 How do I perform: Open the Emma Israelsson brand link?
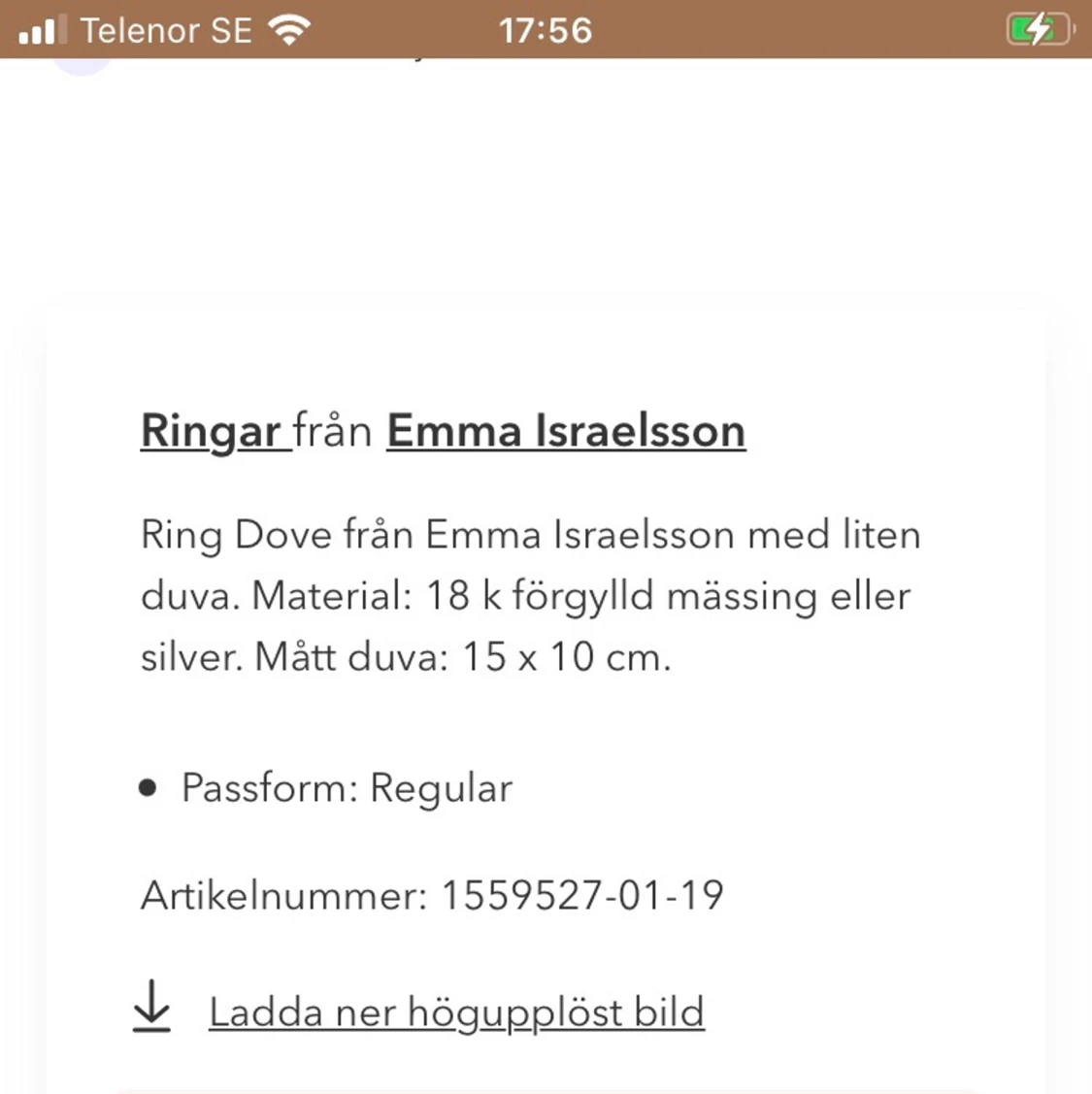[566, 430]
